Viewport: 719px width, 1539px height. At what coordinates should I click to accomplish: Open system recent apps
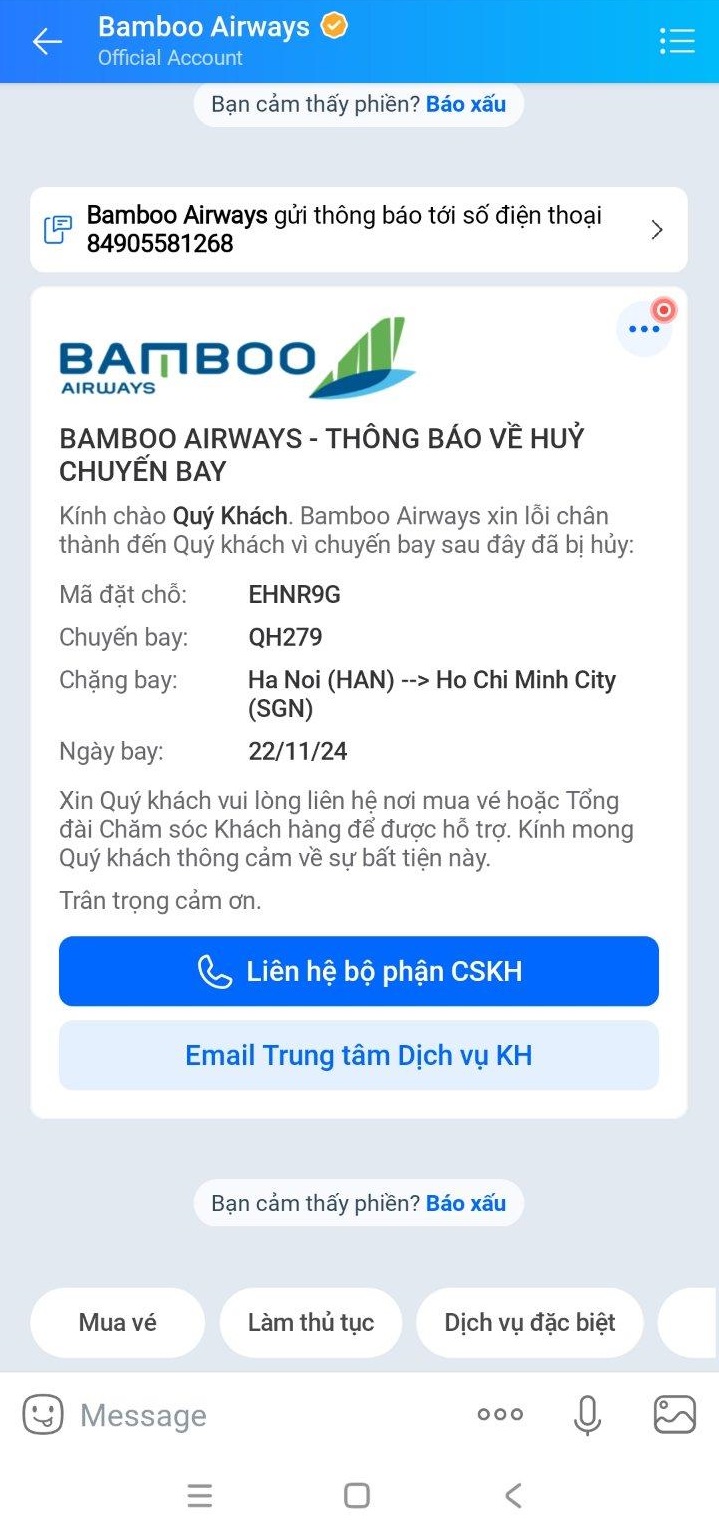(200, 1496)
